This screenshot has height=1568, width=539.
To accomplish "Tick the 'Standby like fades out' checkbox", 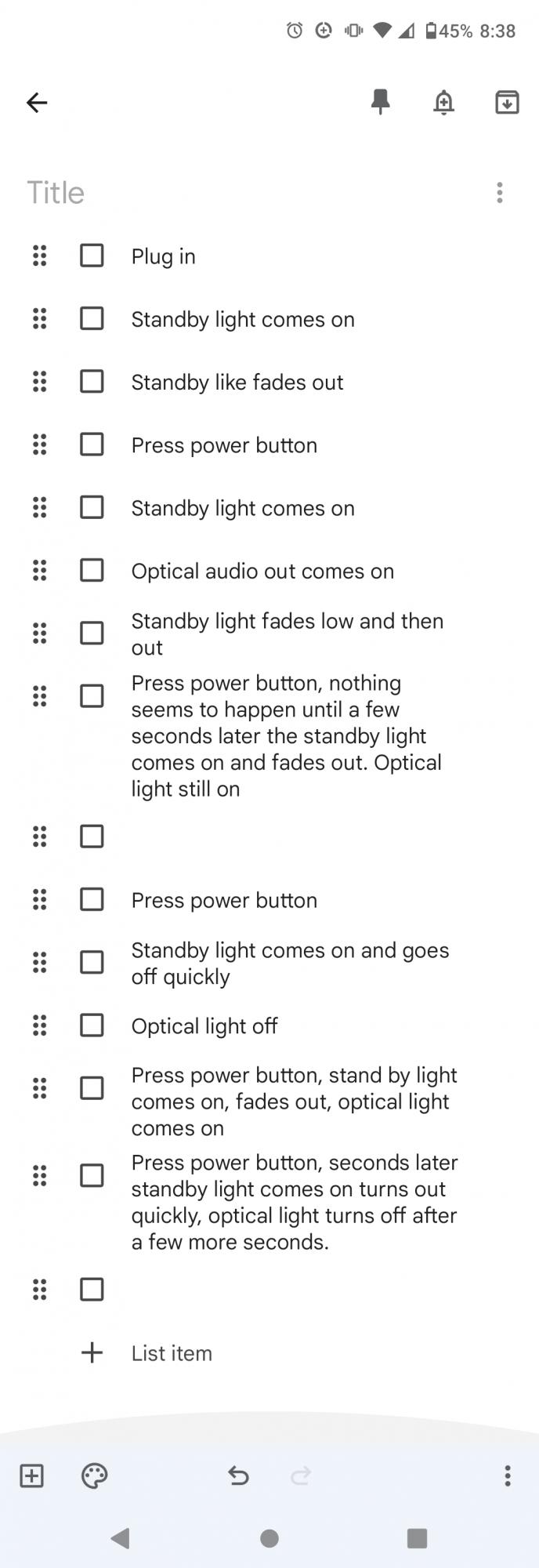I will 92,382.
